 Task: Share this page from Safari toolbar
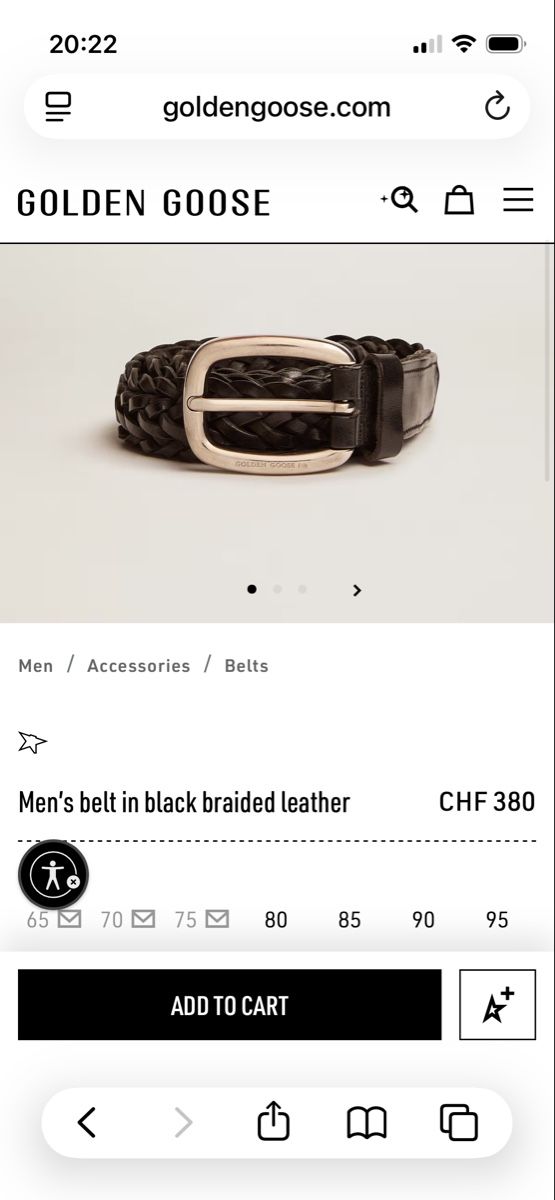coord(273,1123)
